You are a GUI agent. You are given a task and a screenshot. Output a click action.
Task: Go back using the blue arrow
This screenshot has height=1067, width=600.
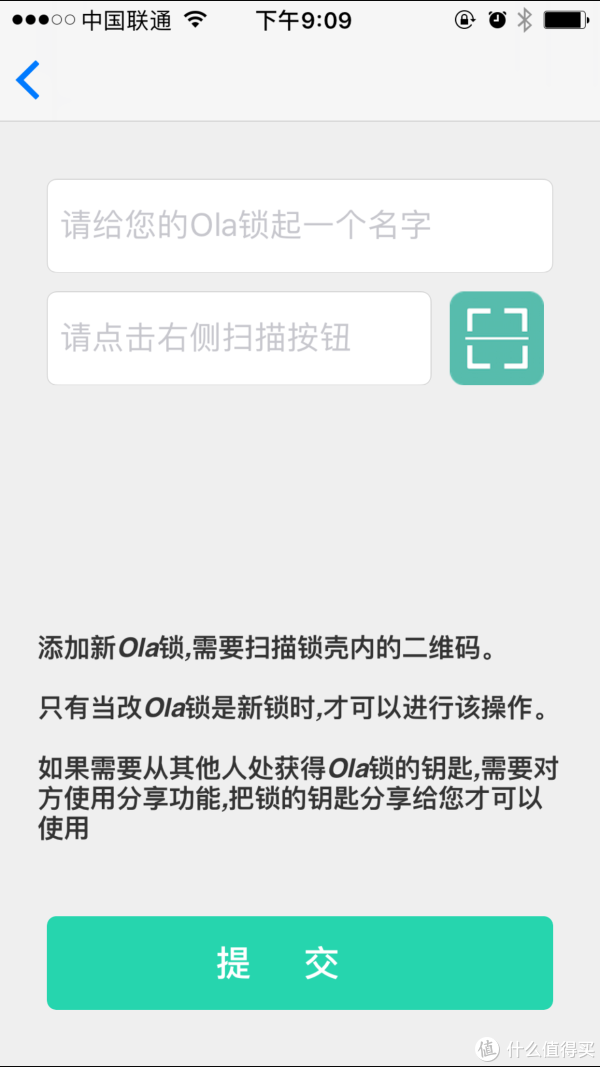click(28, 80)
